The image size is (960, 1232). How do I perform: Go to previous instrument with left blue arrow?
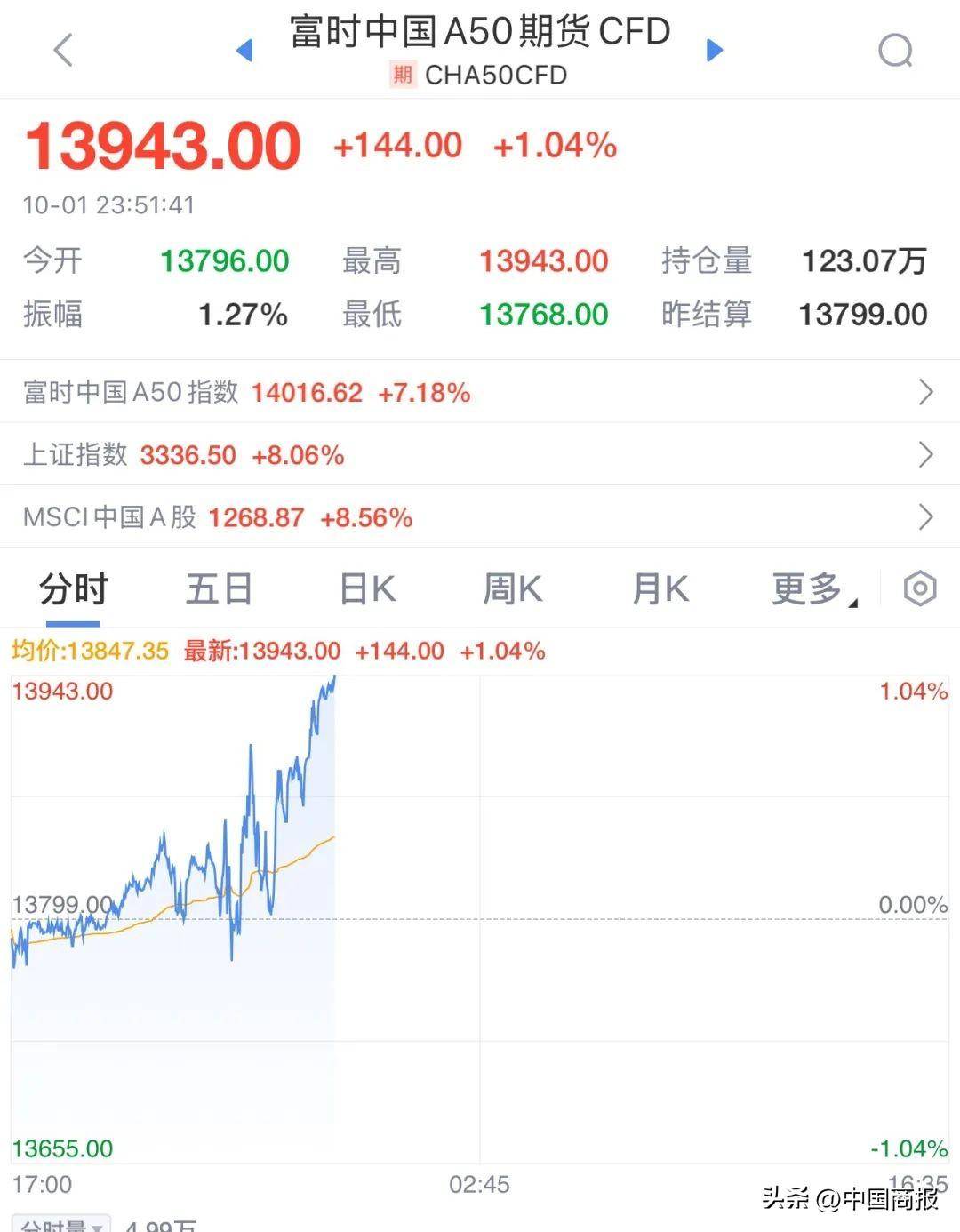pos(243,51)
